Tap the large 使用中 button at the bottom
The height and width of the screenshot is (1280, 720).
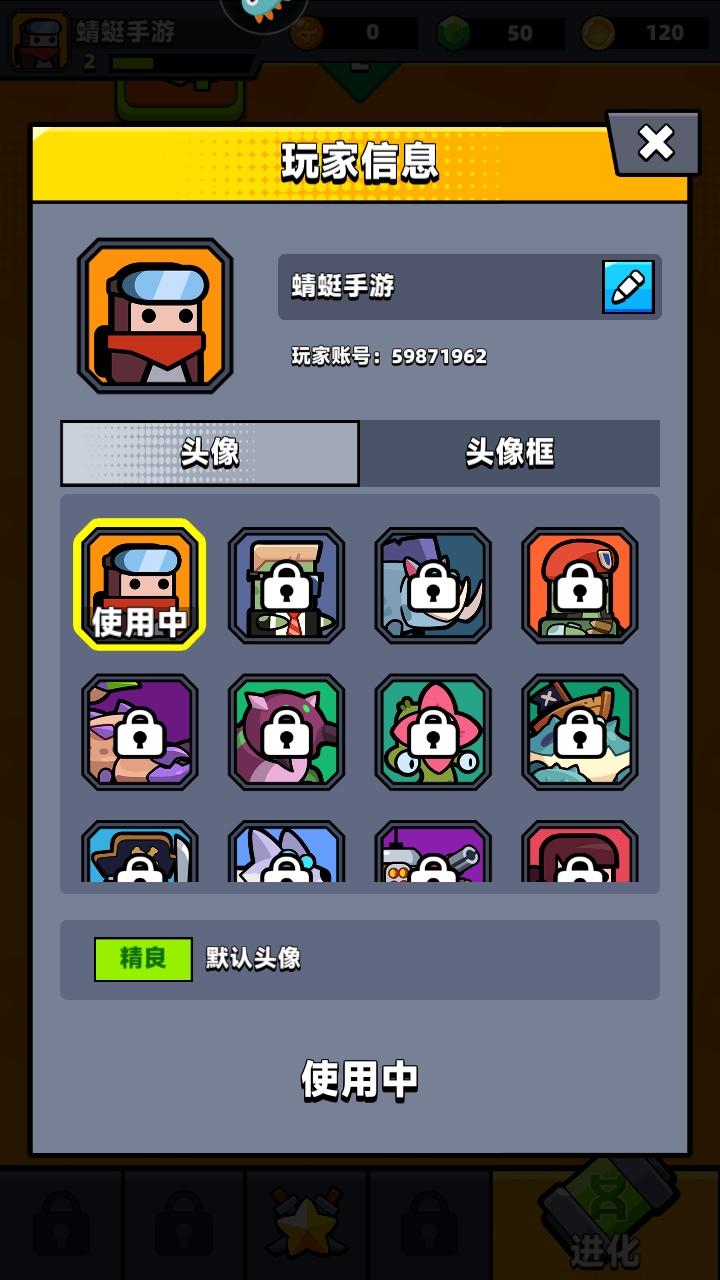(x=360, y=1080)
